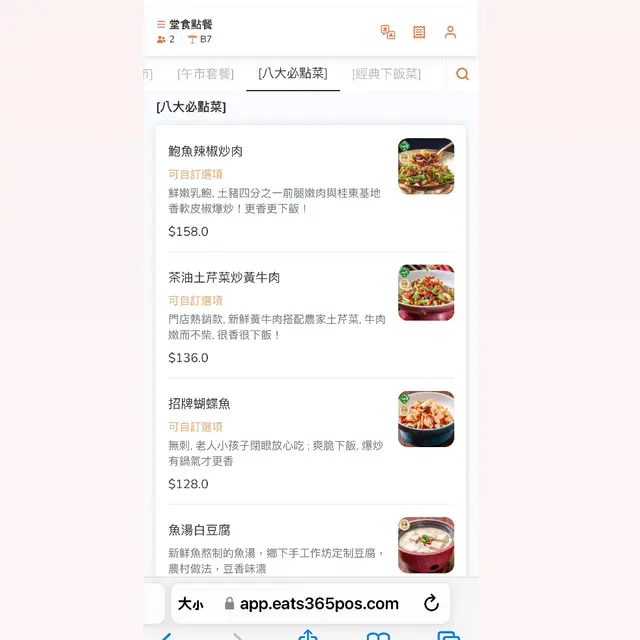
Task: Select the [八大必點菜] tab
Action: click(292, 74)
